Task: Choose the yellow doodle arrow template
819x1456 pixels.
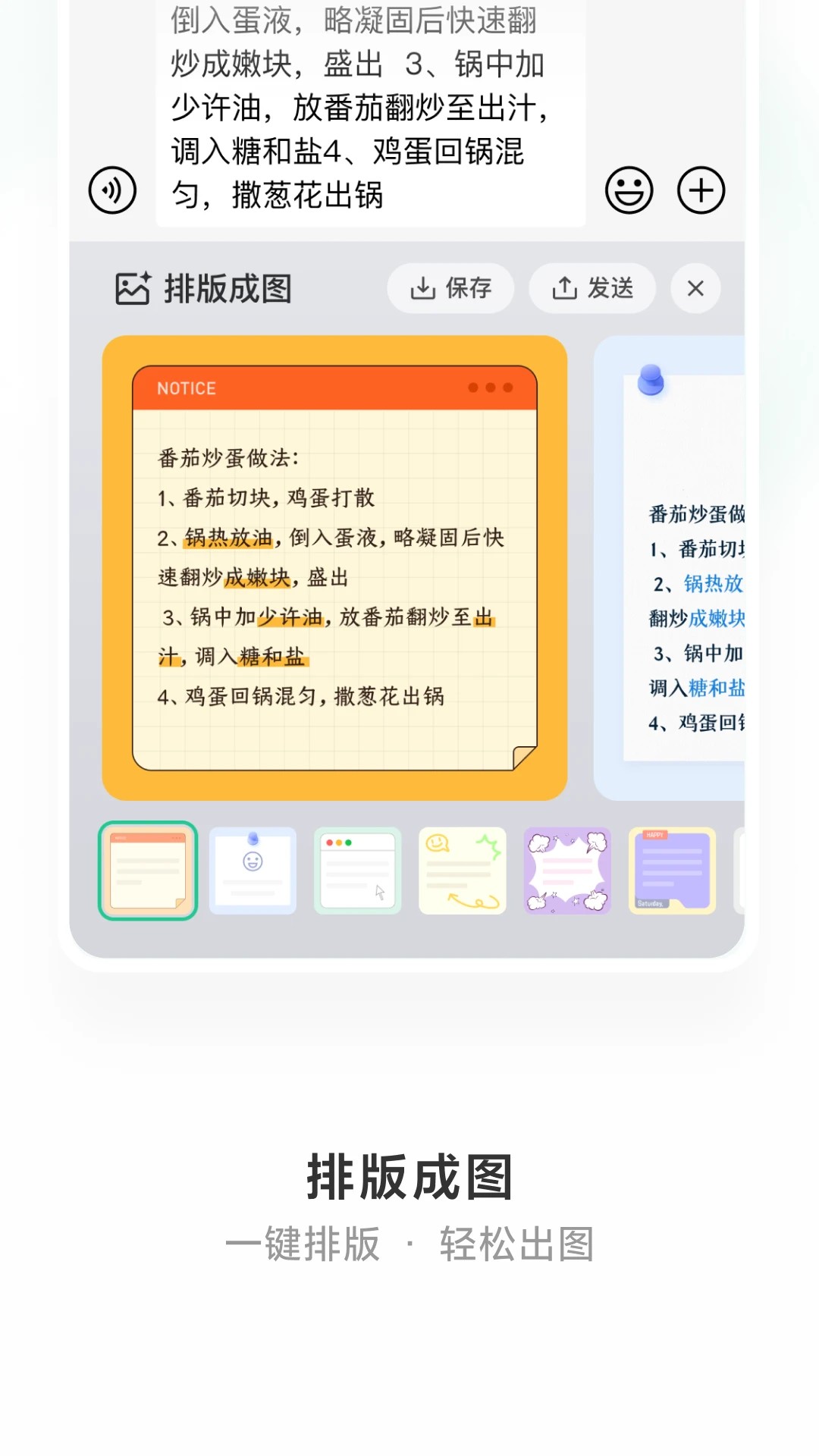Action: (463, 870)
